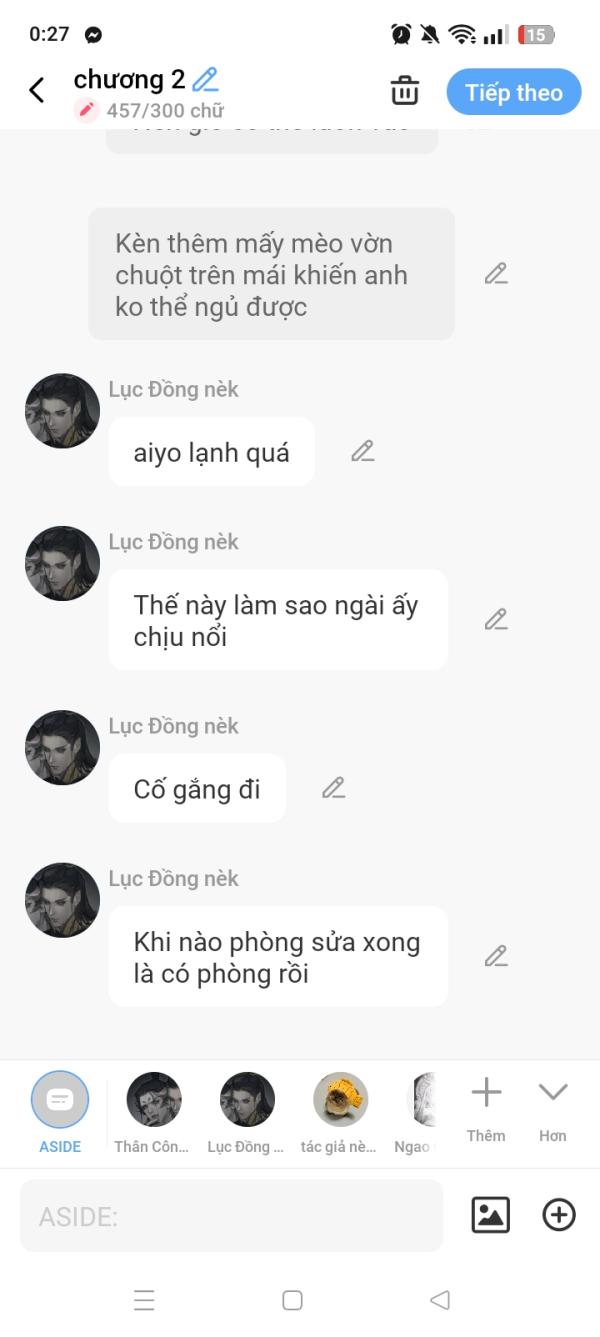Go back using the top arrow
The width and height of the screenshot is (600, 1337).
37,91
